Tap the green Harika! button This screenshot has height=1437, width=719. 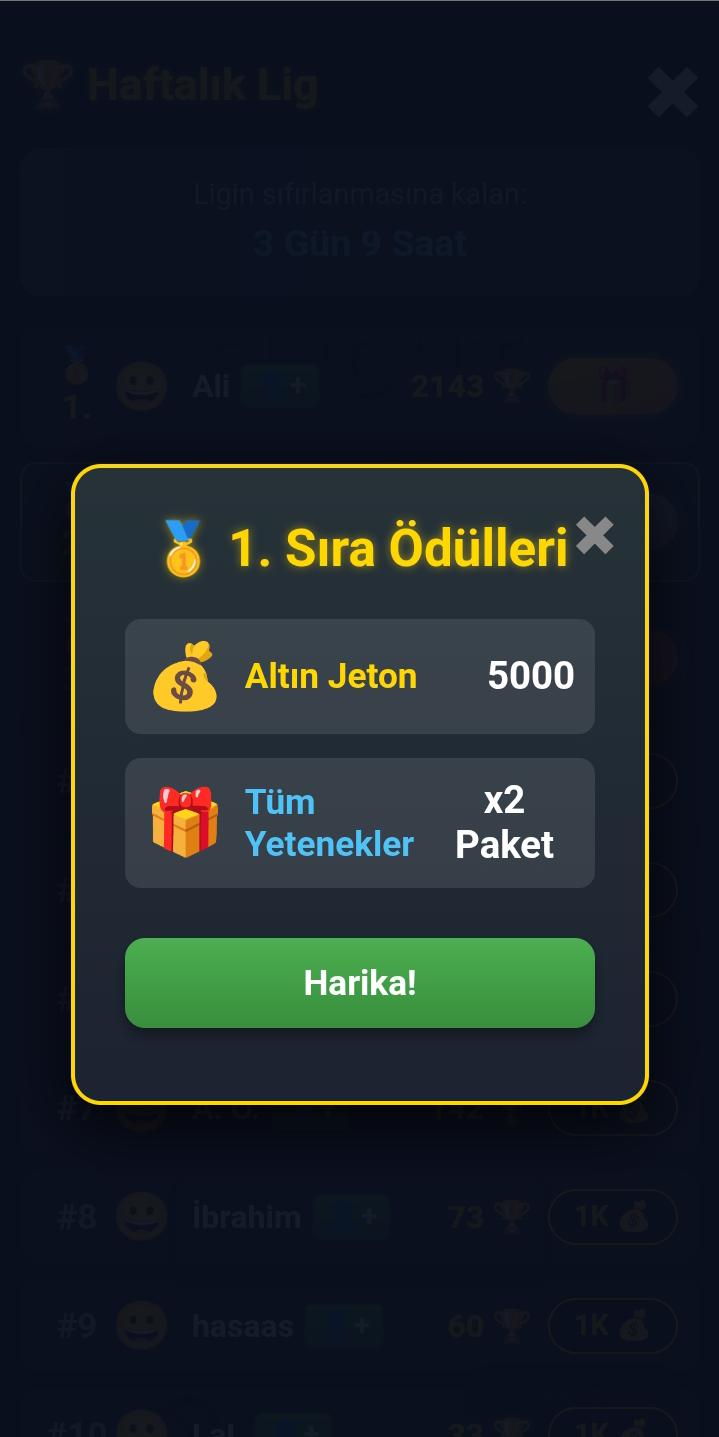[359, 982]
